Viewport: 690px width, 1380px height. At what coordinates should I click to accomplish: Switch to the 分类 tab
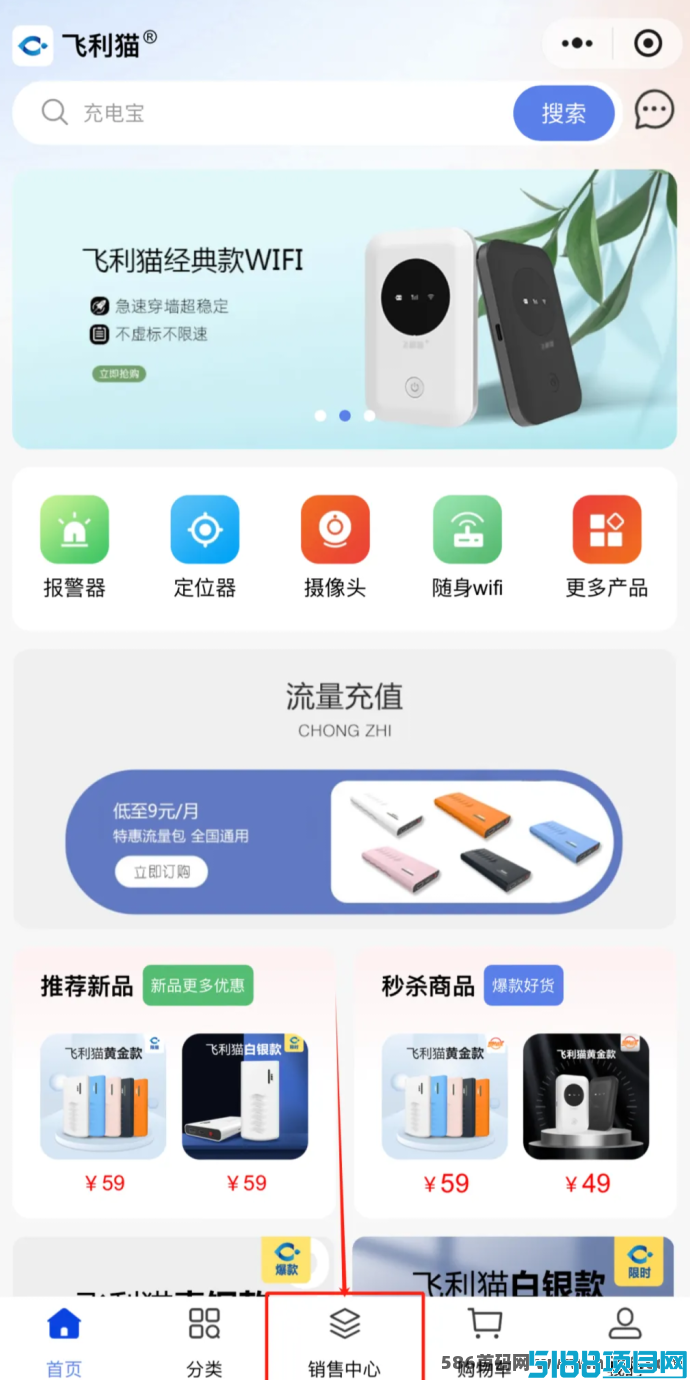pyautogui.click(x=204, y=1341)
